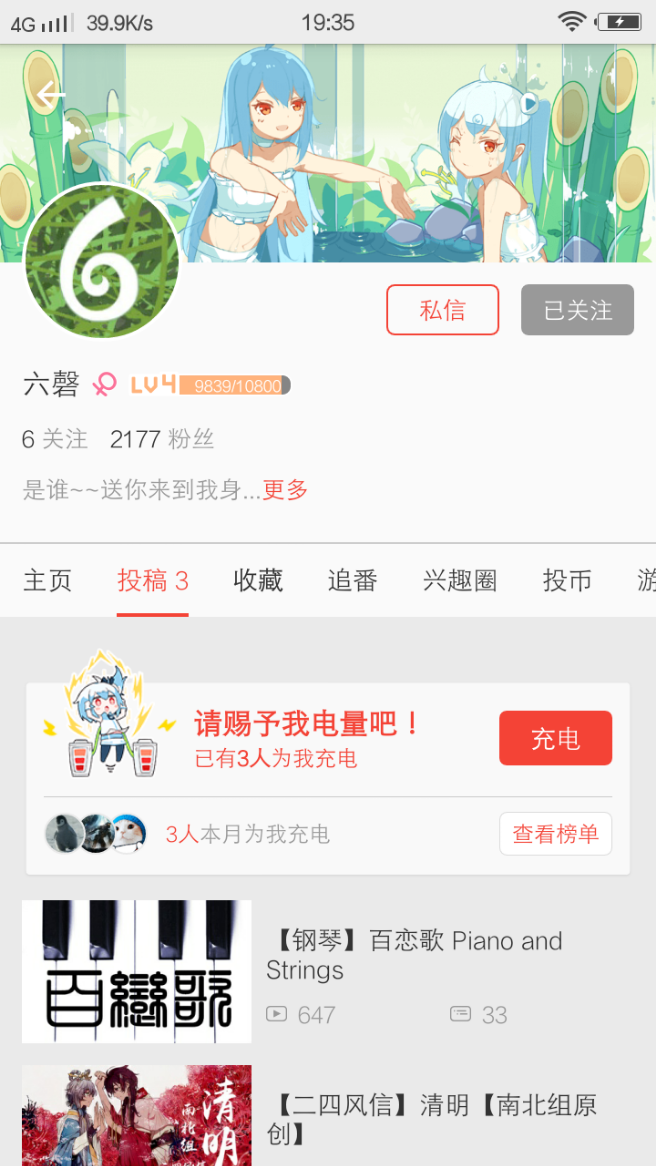Open the 6 关注 following list
Image resolution: width=656 pixels, height=1166 pixels.
(x=55, y=439)
